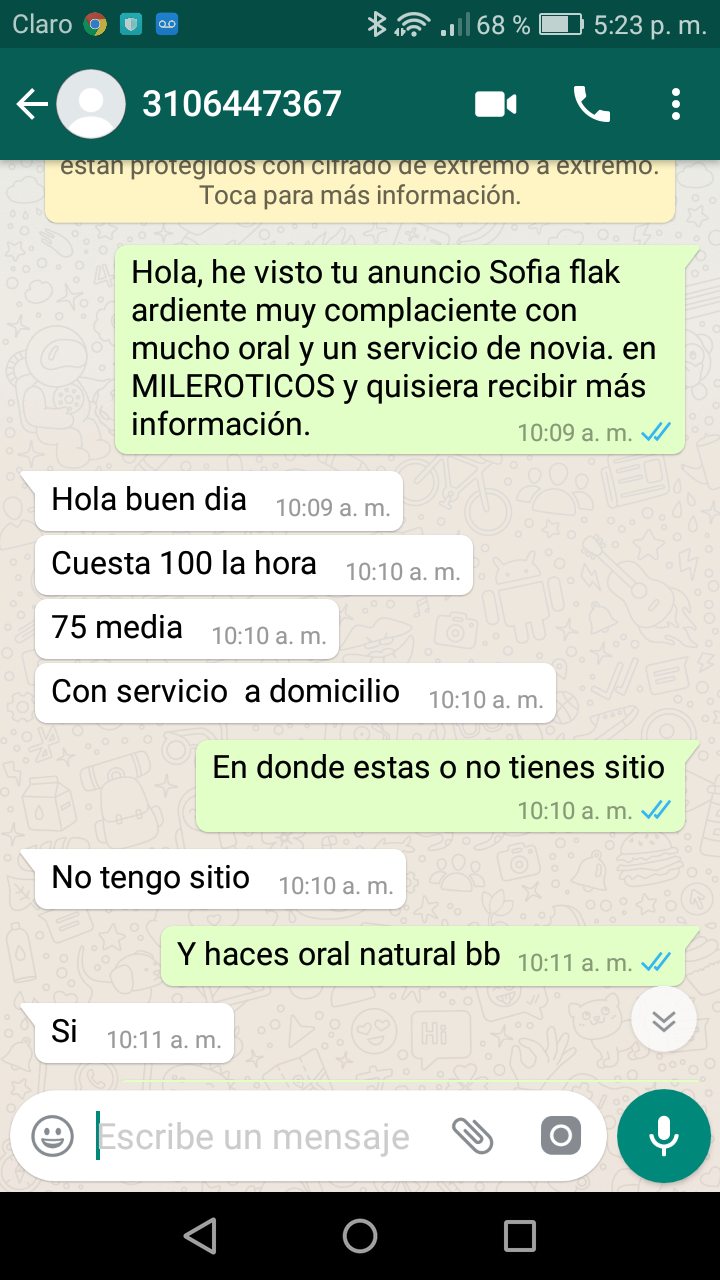Viewport: 720px width, 1280px height.
Task: Tap the system home button
Action: coord(360,1237)
